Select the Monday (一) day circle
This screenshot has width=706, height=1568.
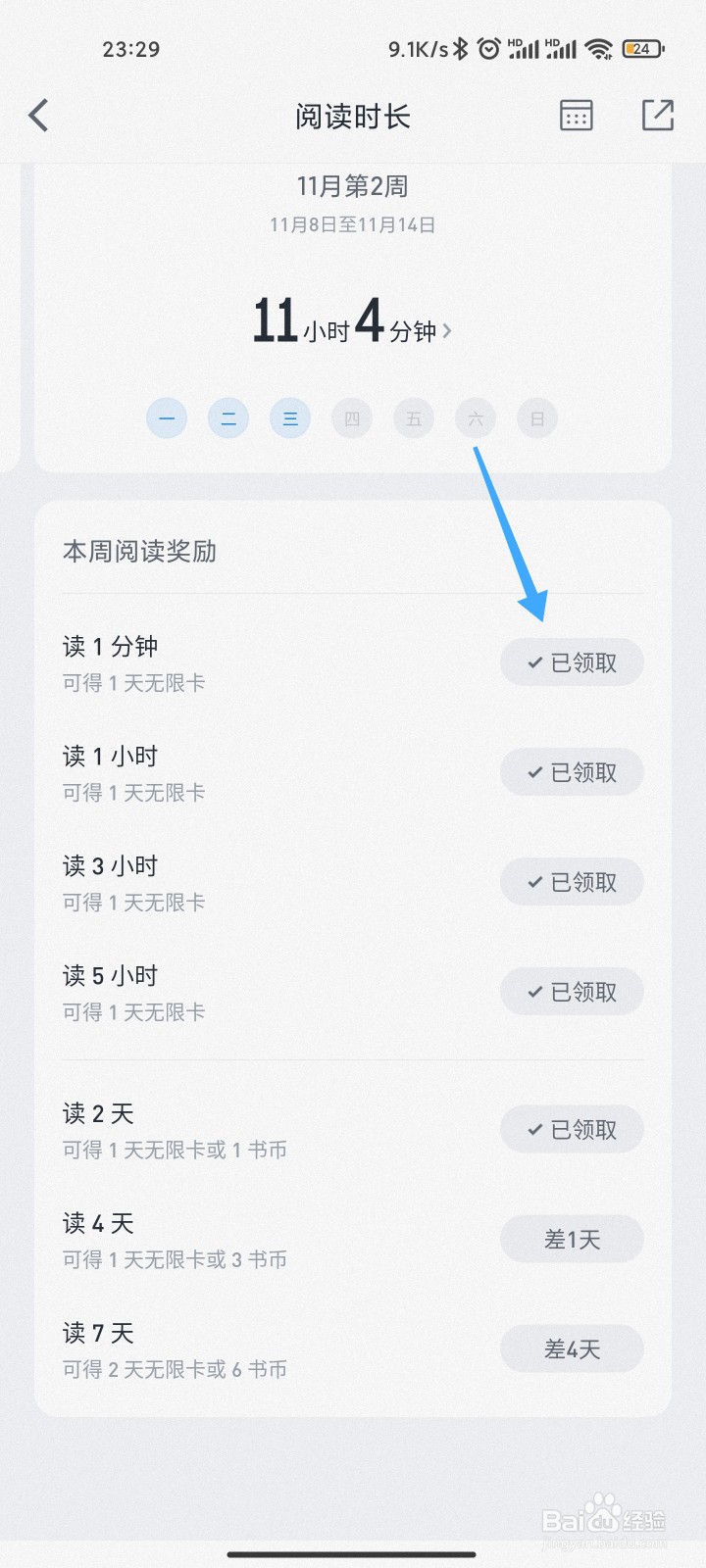click(167, 418)
